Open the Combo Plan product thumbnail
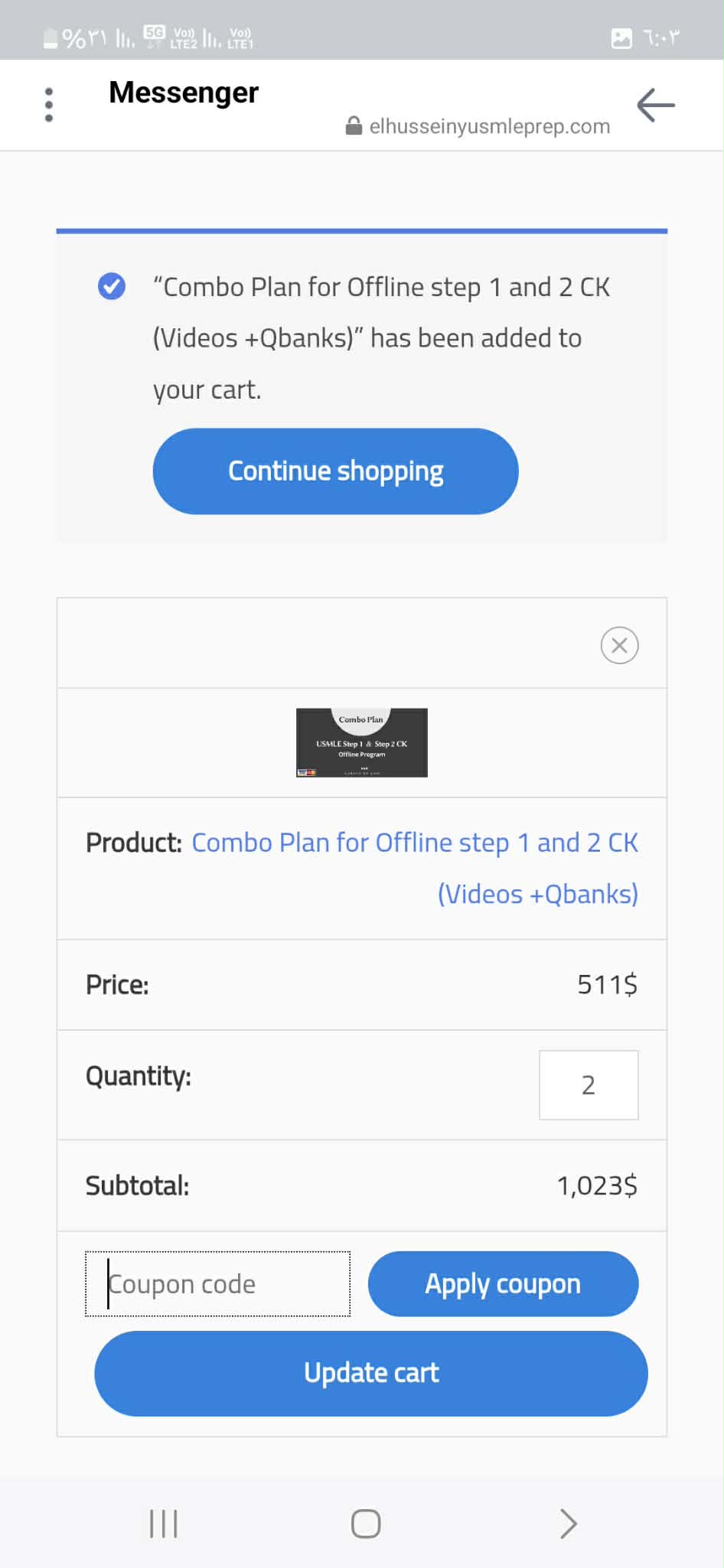 point(362,742)
